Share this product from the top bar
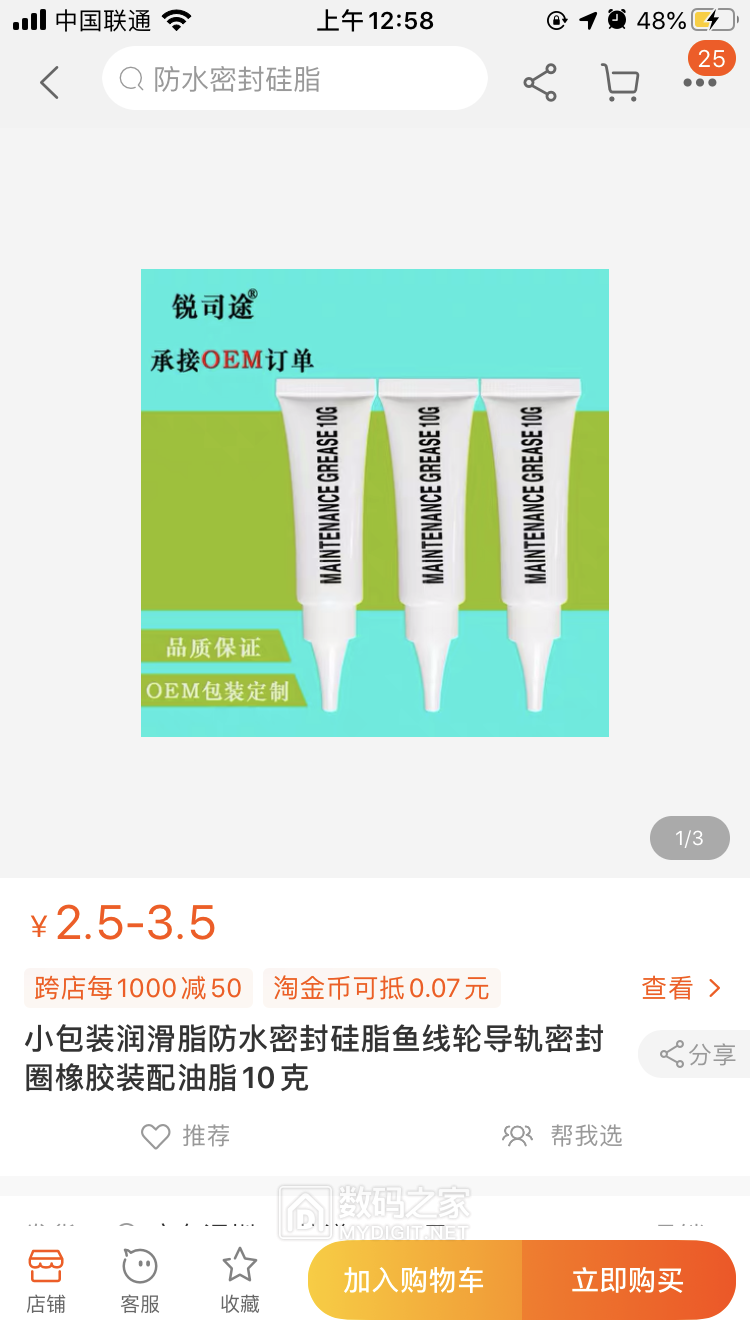 coord(540,82)
